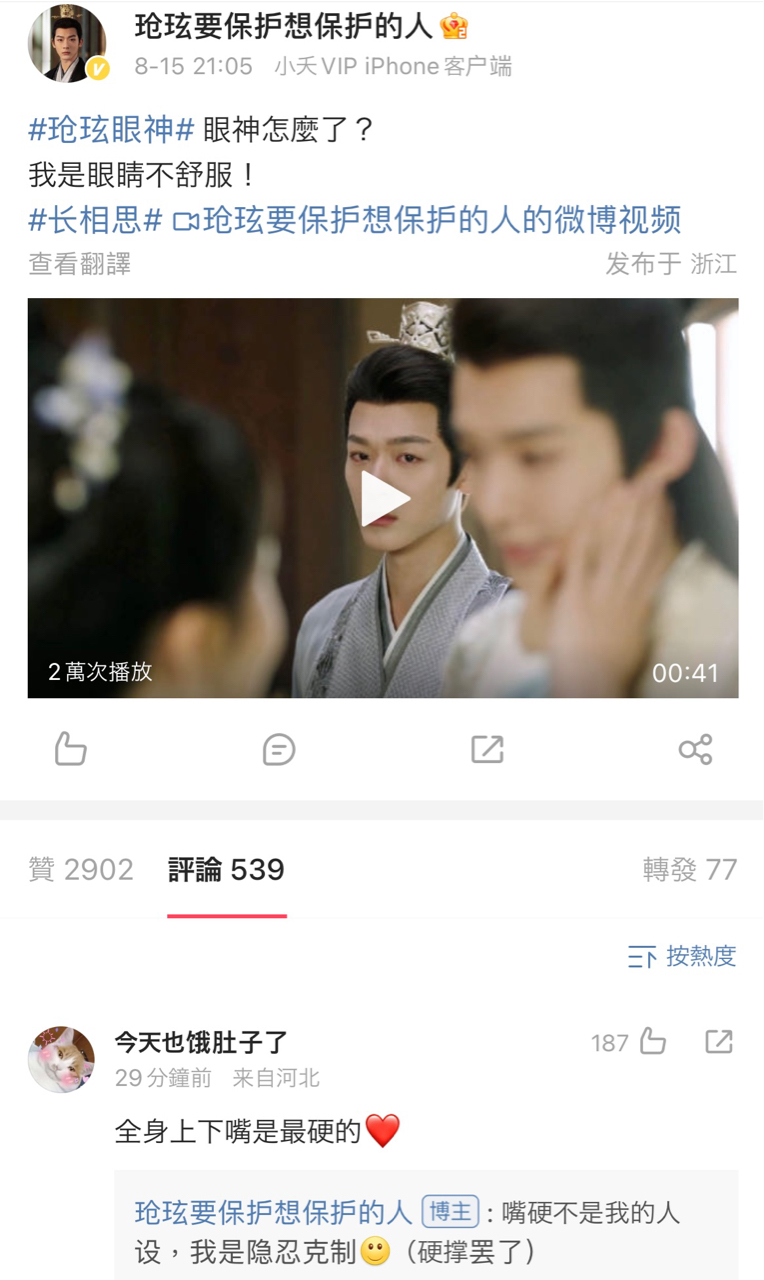Screen dimensions: 764x1280
Task: Change comment sorting via 按熱度
Action: click(682, 956)
